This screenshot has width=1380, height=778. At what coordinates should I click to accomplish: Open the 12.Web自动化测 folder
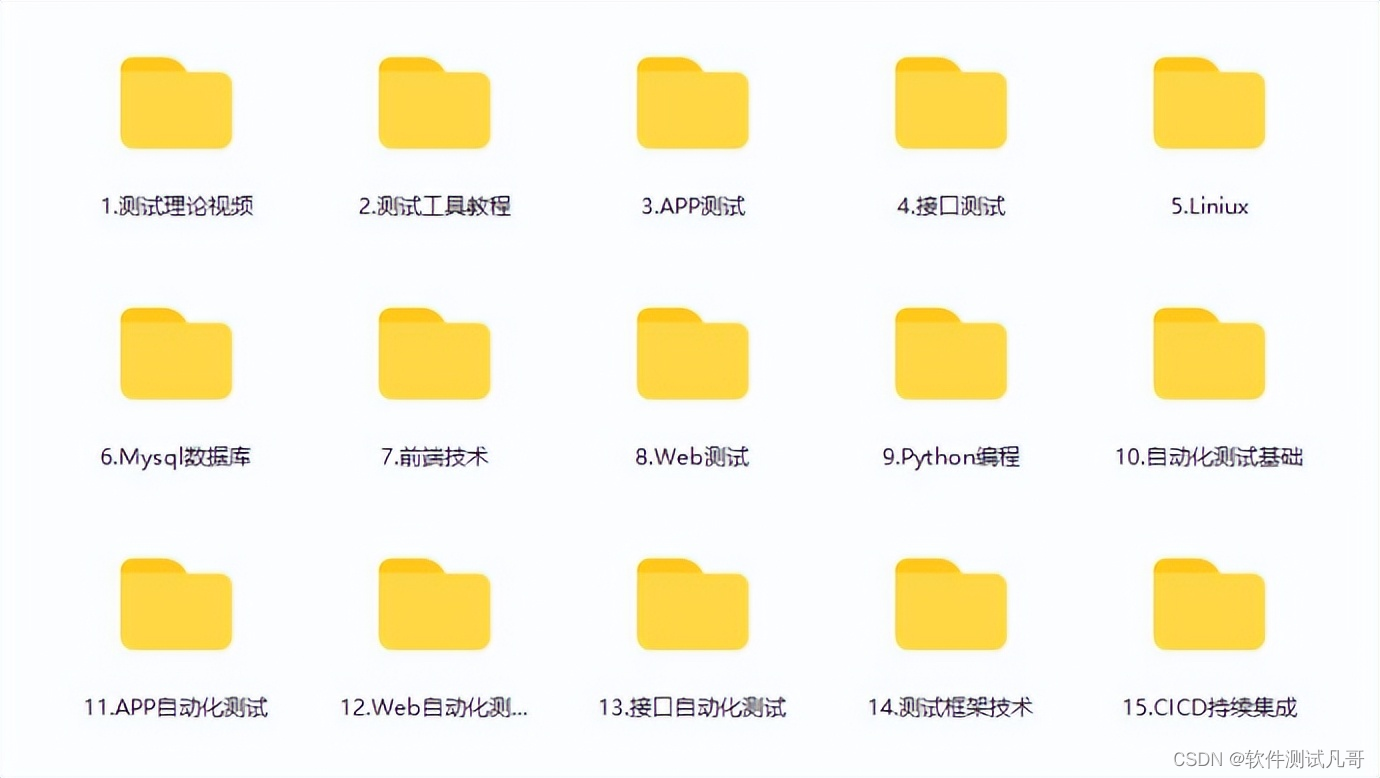[x=434, y=605]
